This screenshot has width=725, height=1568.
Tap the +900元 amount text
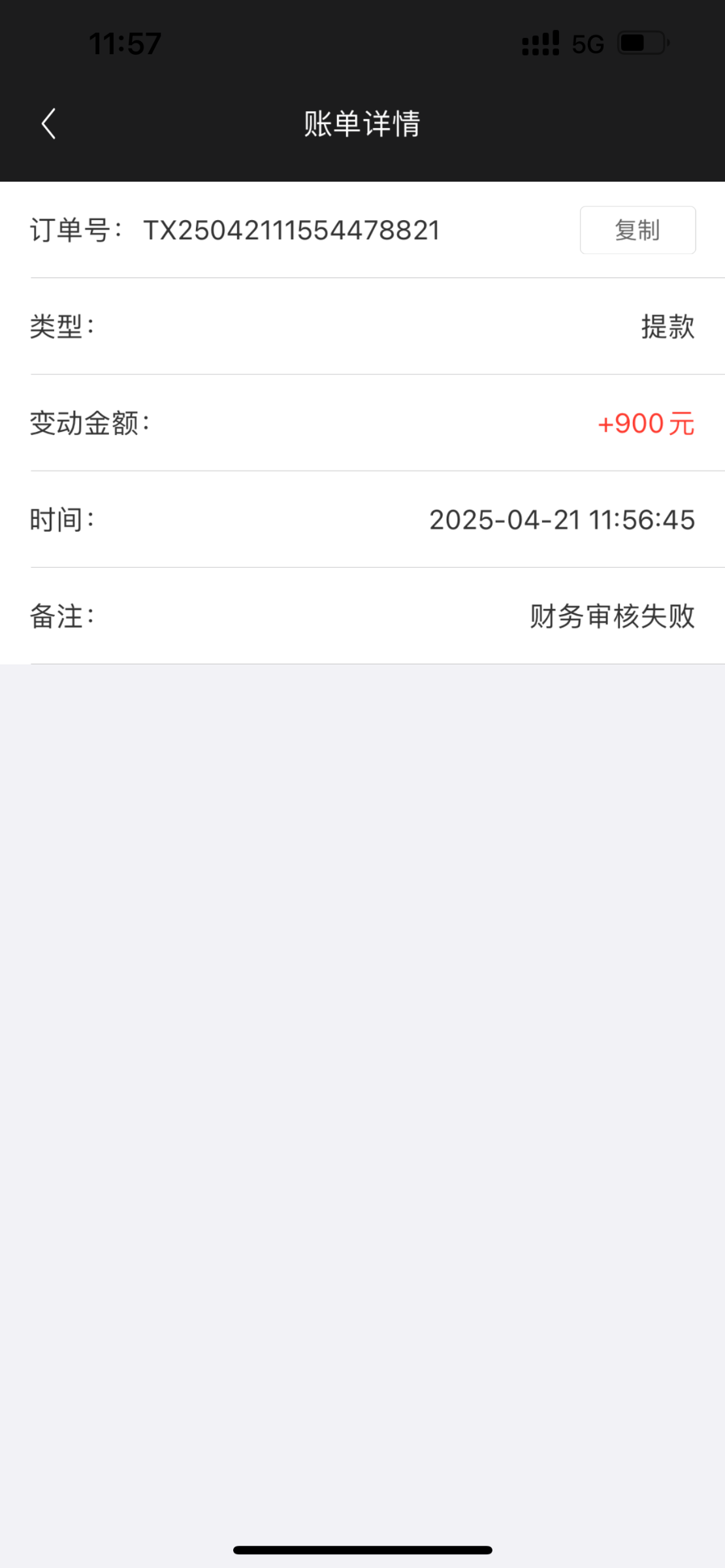click(647, 424)
